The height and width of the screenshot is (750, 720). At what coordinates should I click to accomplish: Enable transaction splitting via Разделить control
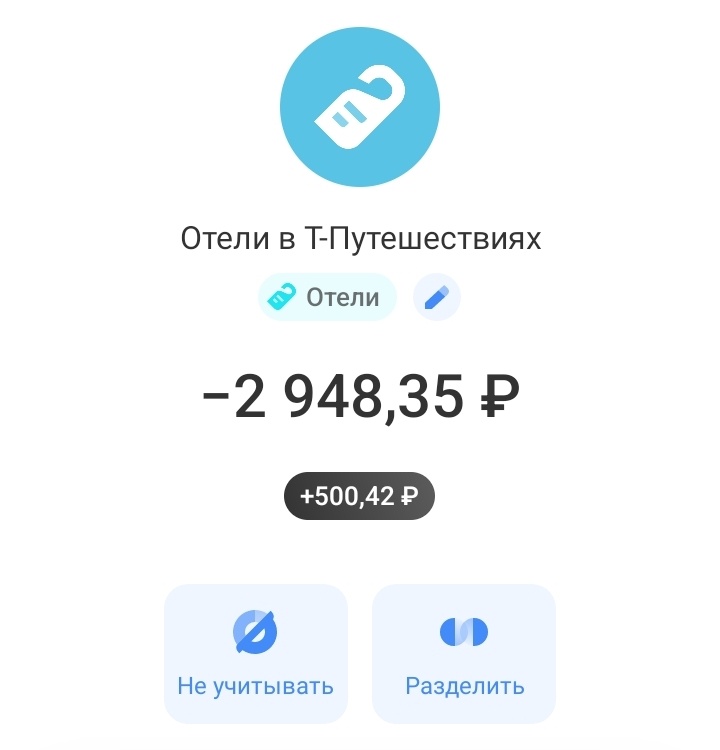click(x=463, y=653)
